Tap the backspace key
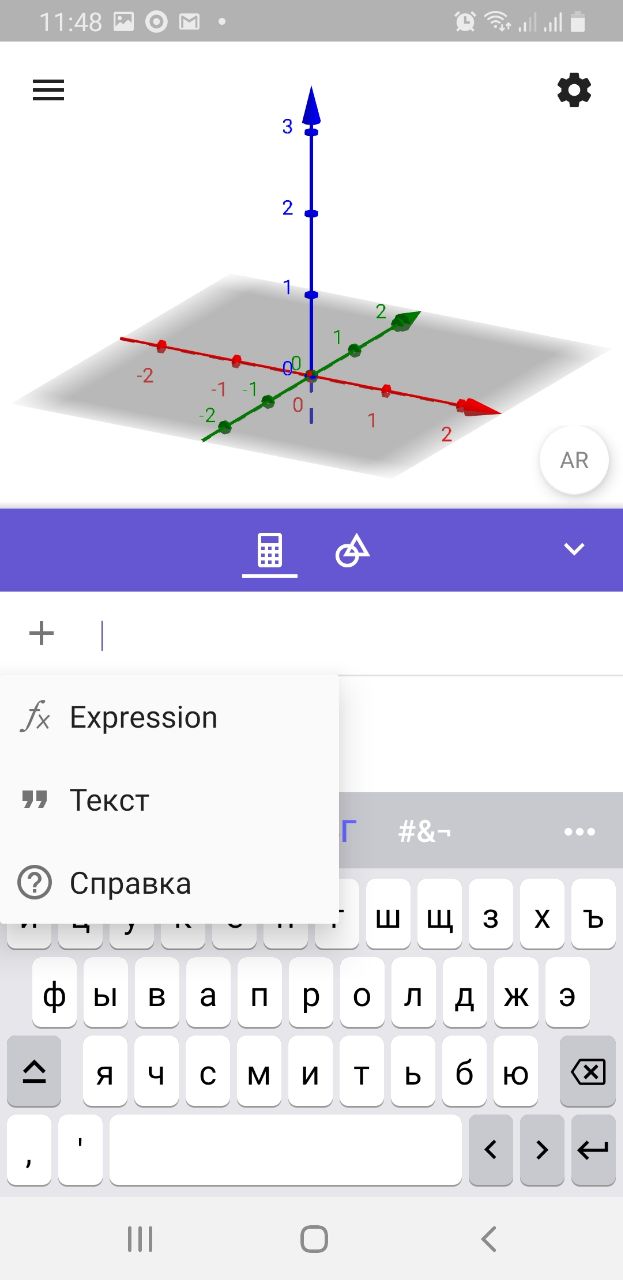Viewport: 623px width, 1280px height. pyautogui.click(x=588, y=1073)
